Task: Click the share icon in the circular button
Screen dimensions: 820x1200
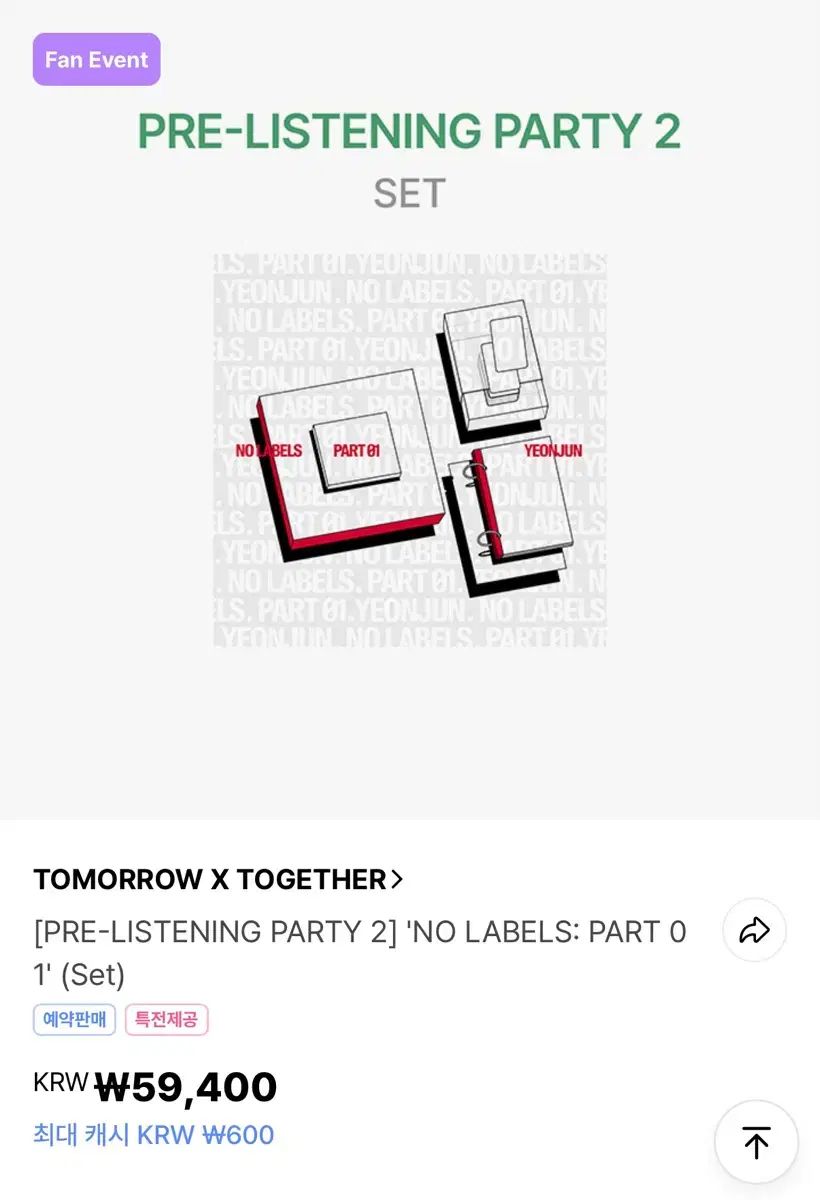Action: coord(754,930)
